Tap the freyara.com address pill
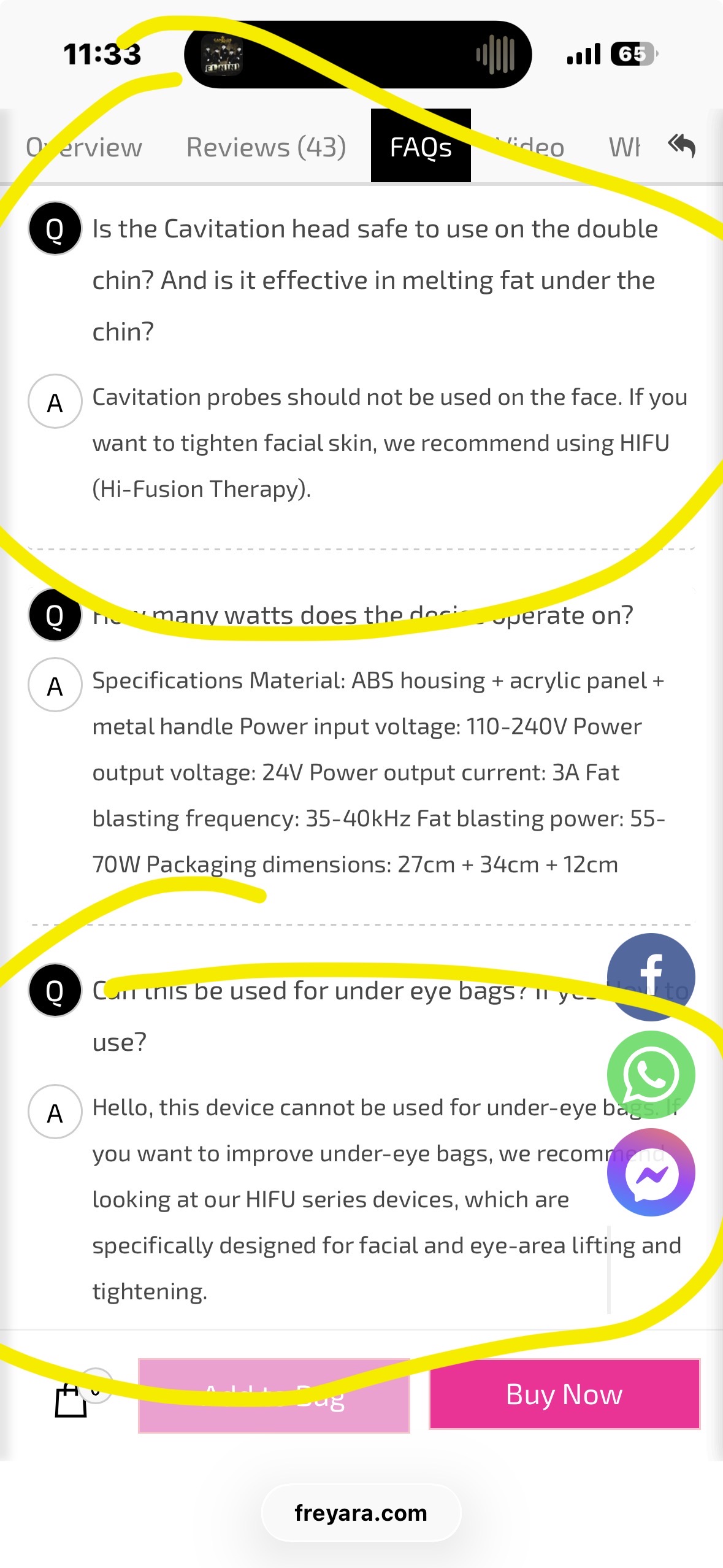The image size is (723, 1568). 361,1513
